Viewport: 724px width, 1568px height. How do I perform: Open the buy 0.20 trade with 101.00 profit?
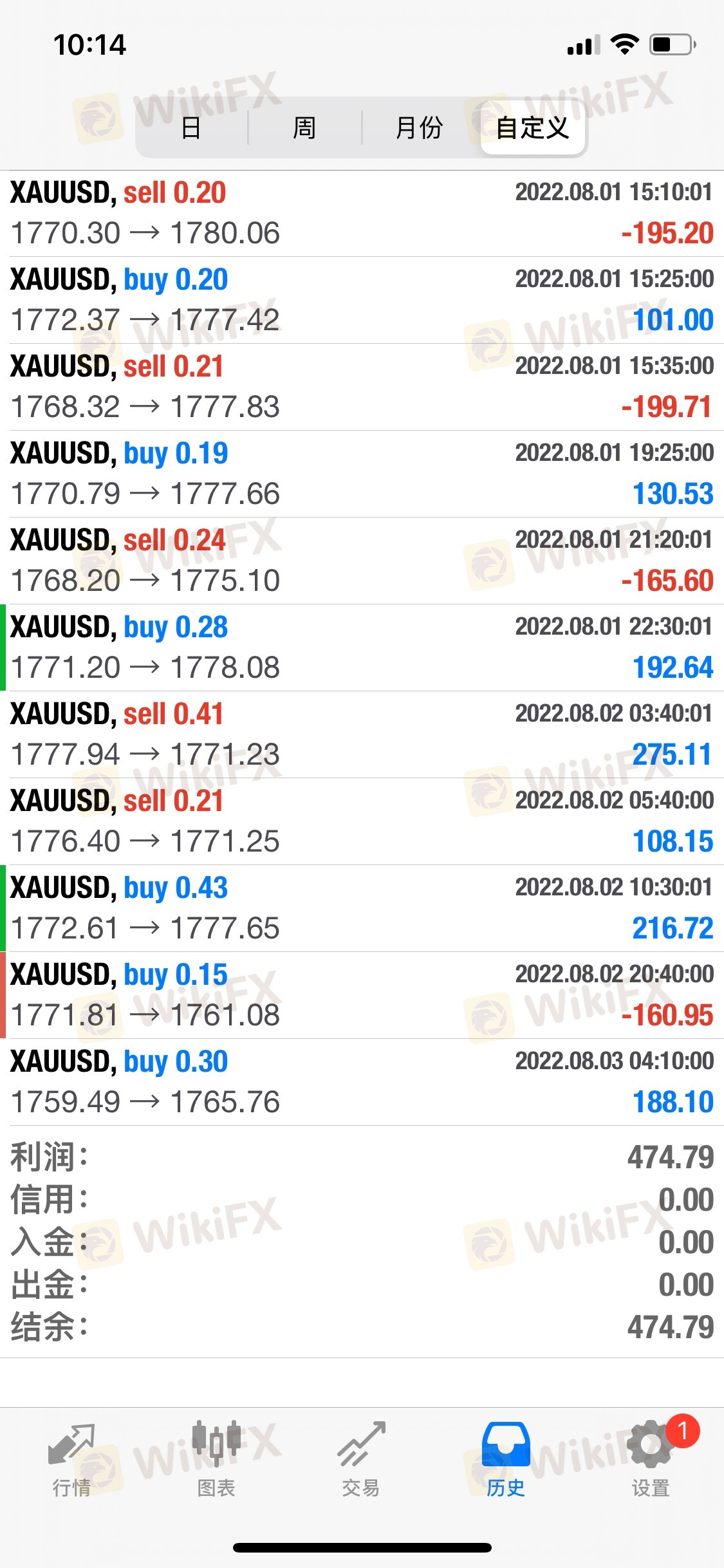pyautogui.click(x=362, y=300)
